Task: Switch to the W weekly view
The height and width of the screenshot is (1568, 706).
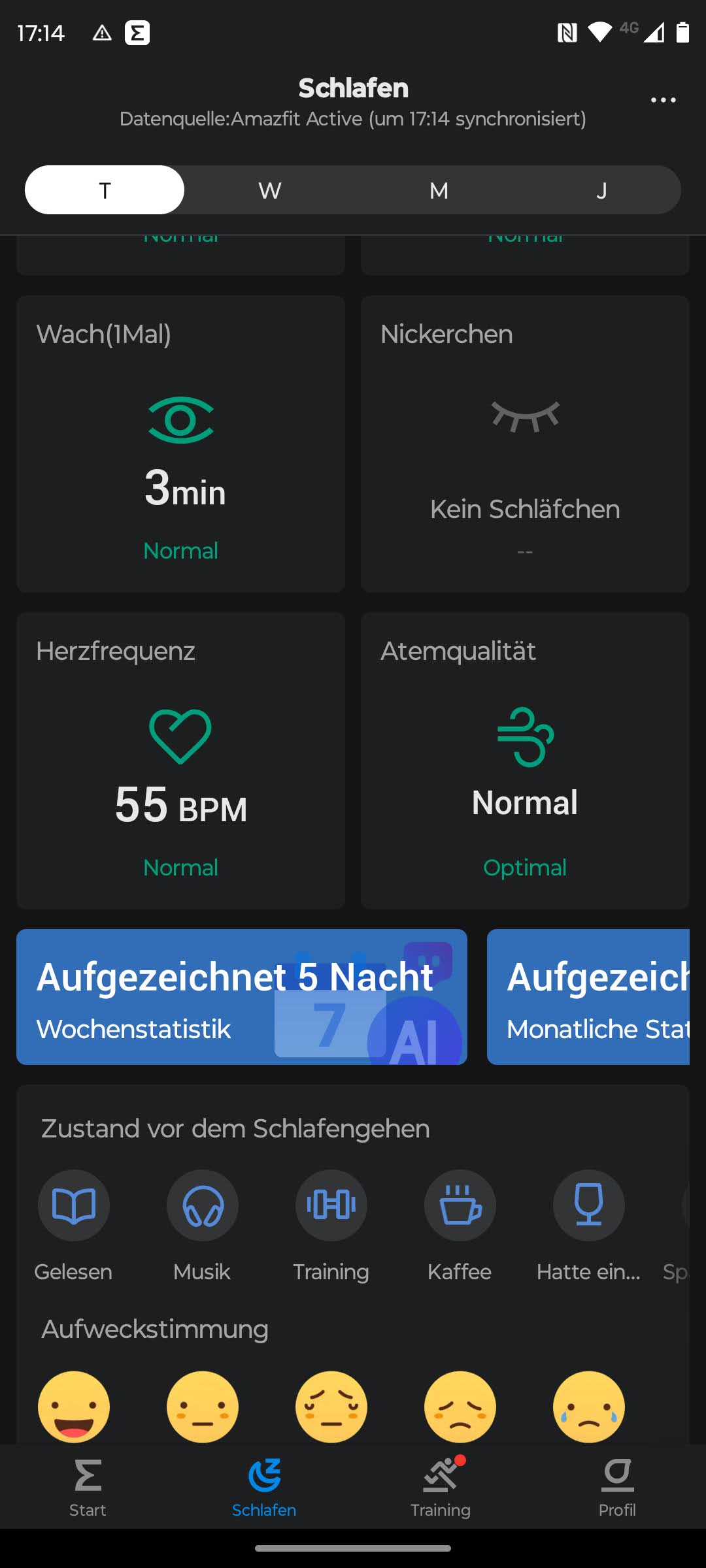Action: (x=269, y=190)
